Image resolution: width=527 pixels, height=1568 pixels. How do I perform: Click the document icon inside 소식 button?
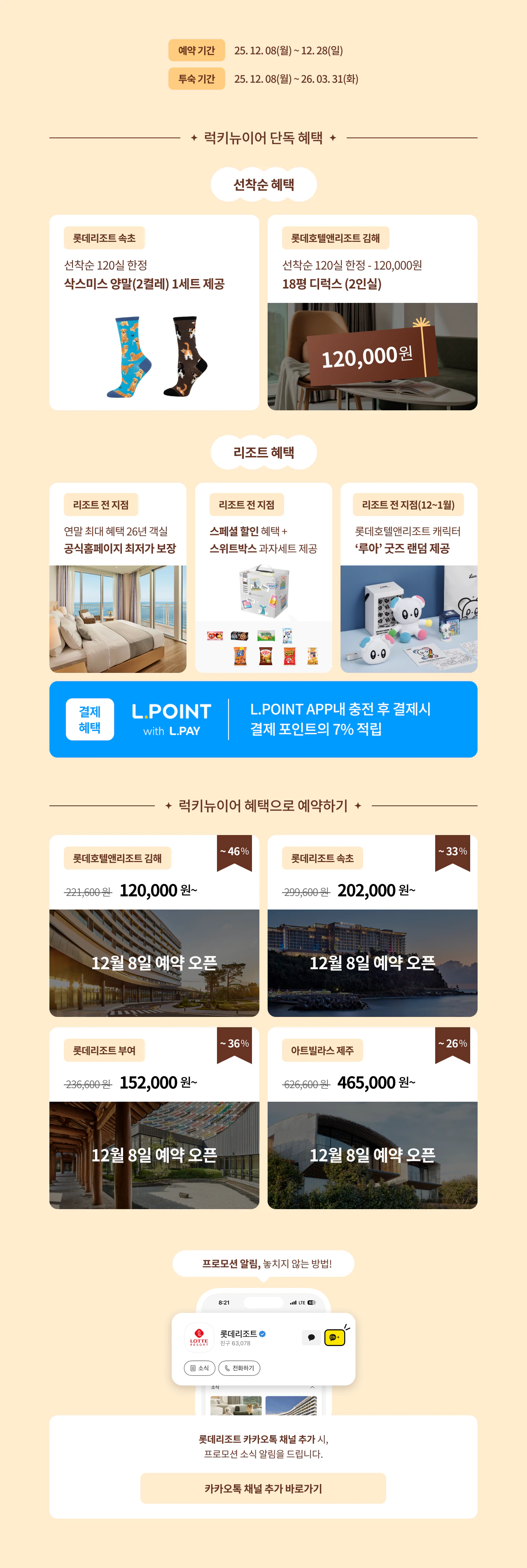click(193, 1368)
